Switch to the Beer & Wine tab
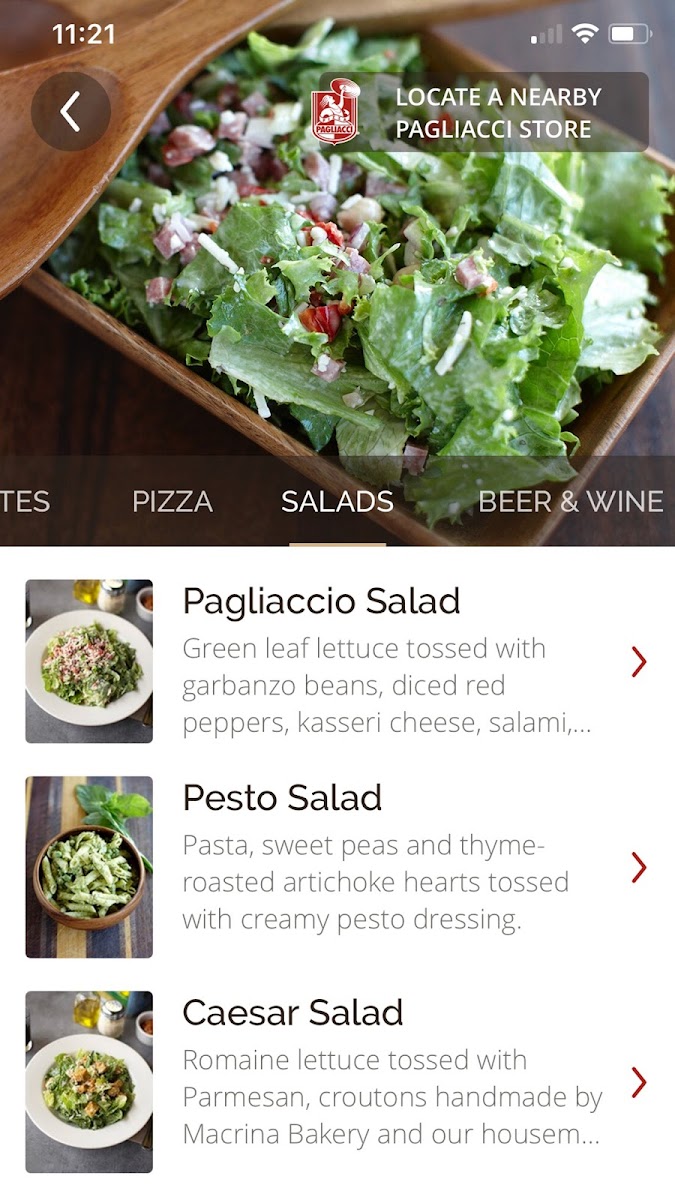Image resolution: width=675 pixels, height=1200 pixels. point(570,502)
